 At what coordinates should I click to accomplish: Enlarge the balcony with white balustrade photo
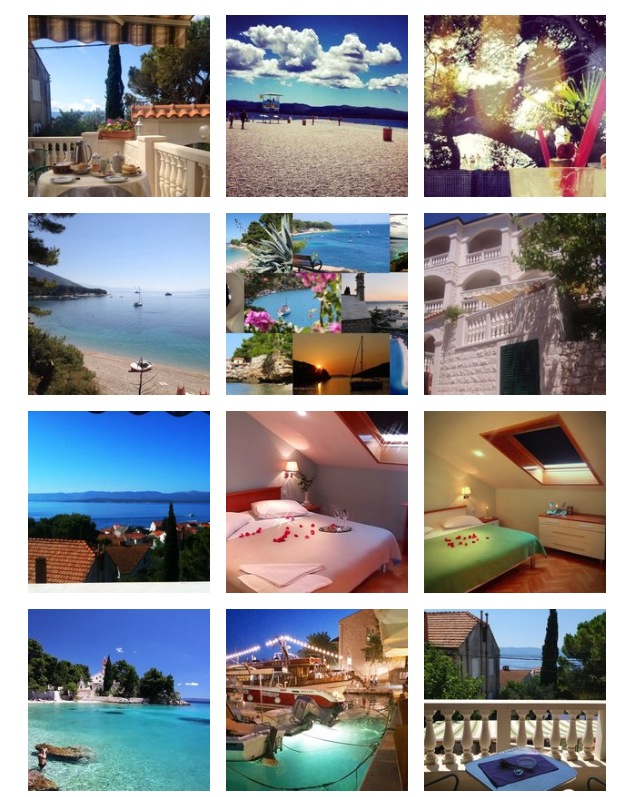click(514, 700)
